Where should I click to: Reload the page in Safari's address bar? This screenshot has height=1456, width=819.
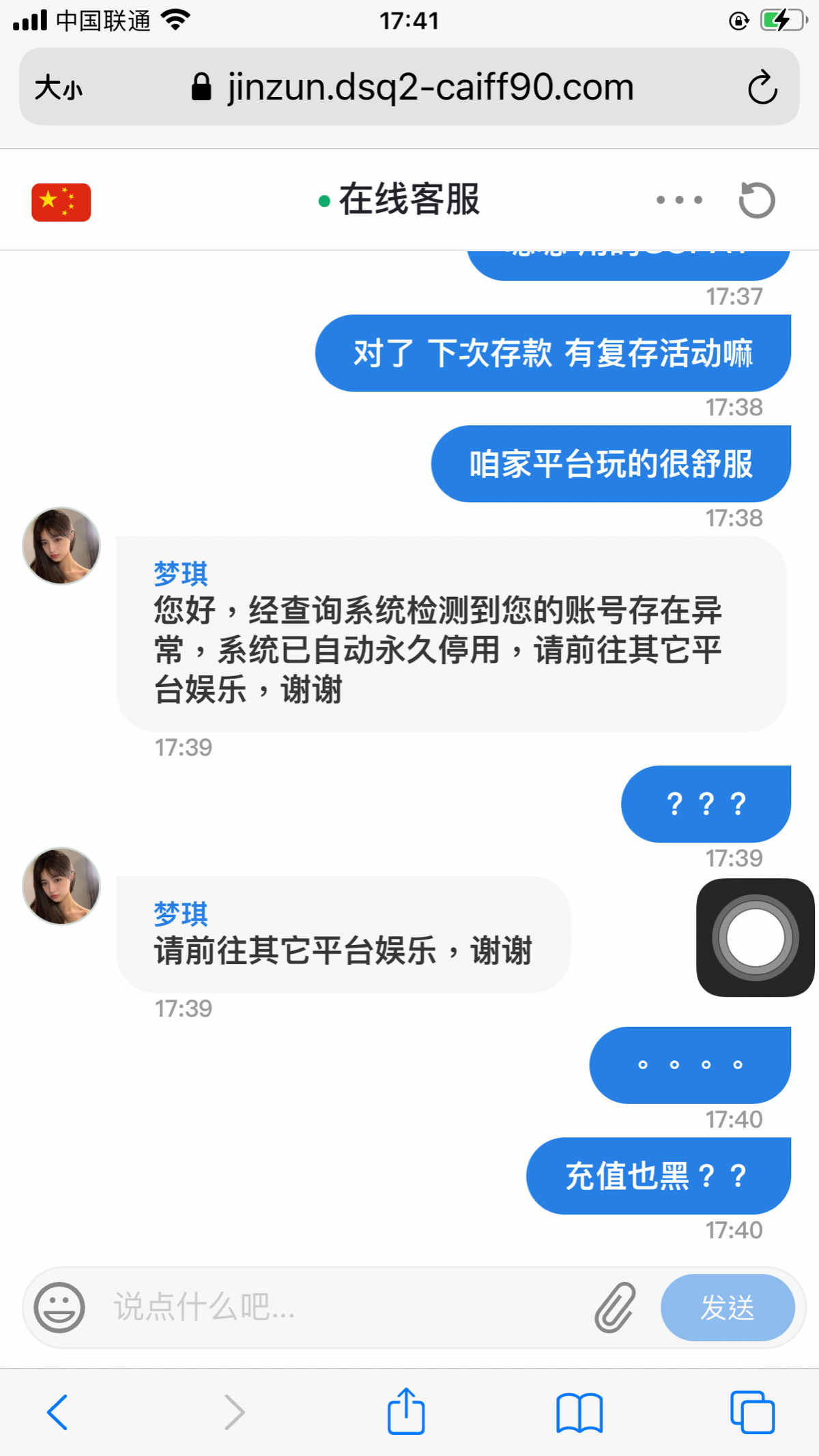click(x=762, y=87)
